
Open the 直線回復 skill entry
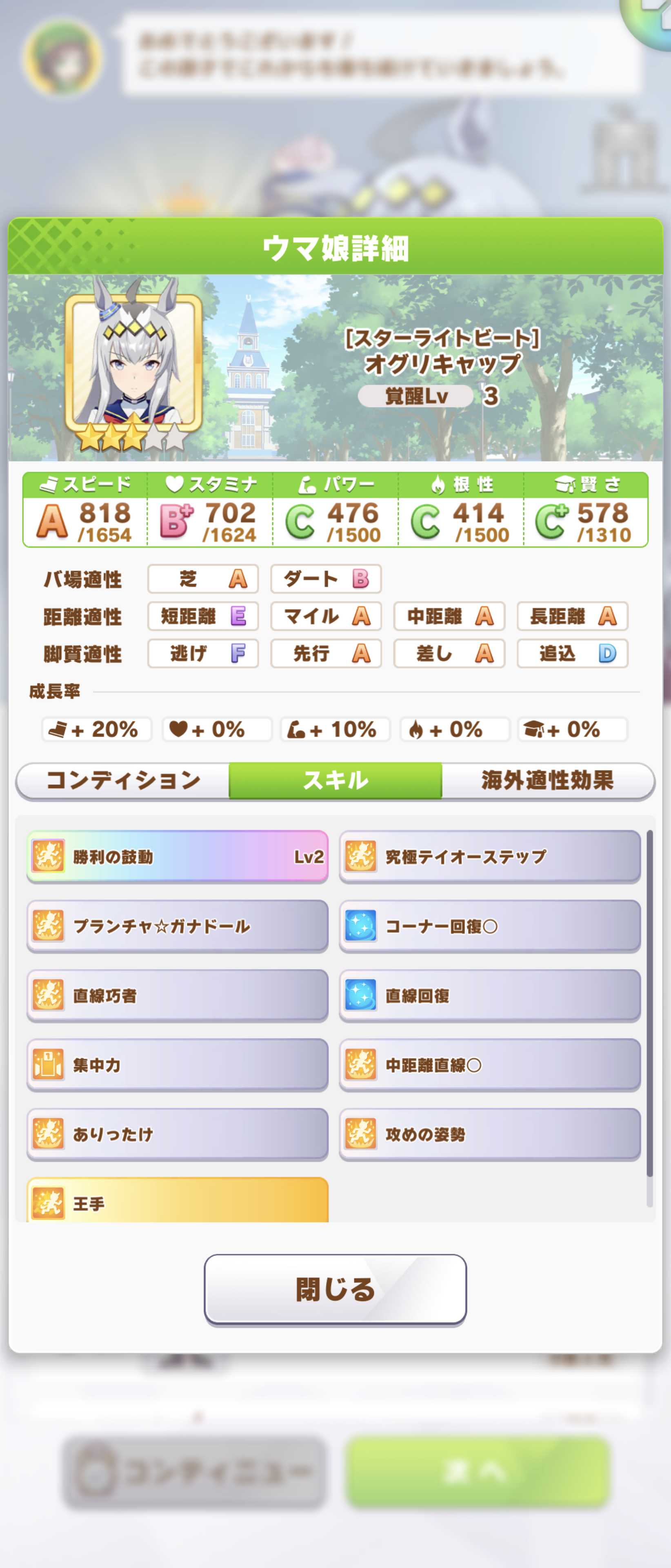tap(490, 995)
